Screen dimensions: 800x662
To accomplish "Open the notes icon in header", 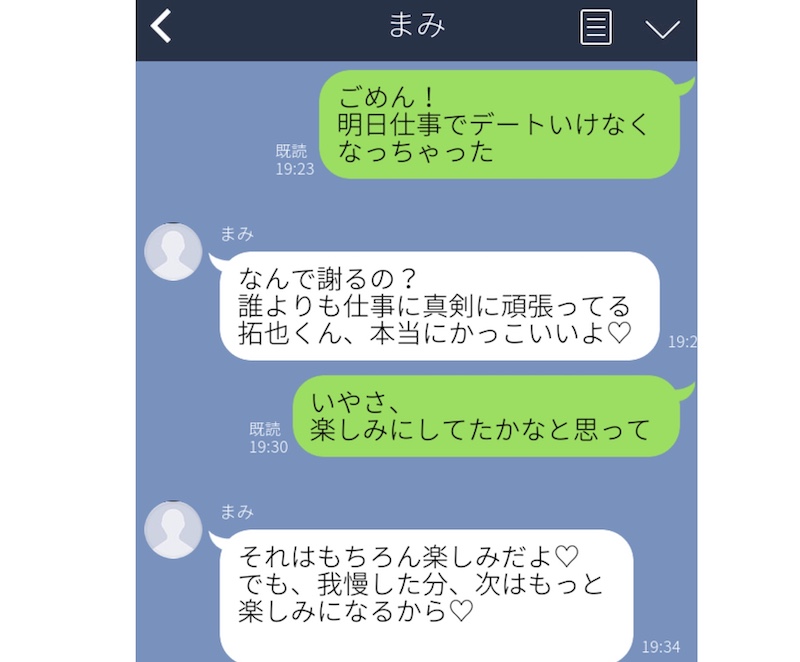I will pyautogui.click(x=596, y=27).
